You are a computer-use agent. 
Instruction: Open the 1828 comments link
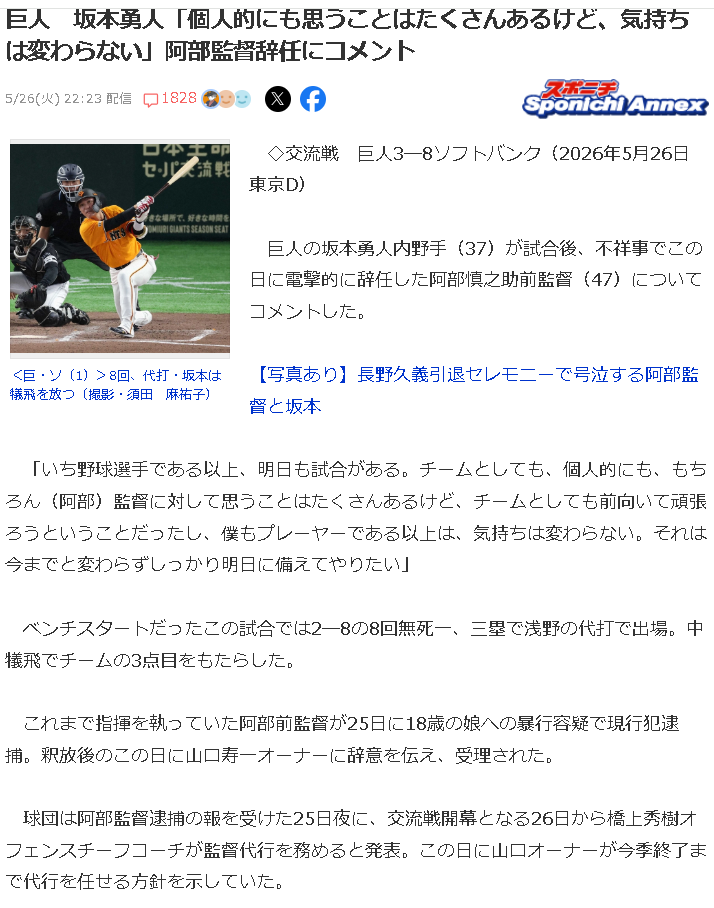click(x=170, y=98)
